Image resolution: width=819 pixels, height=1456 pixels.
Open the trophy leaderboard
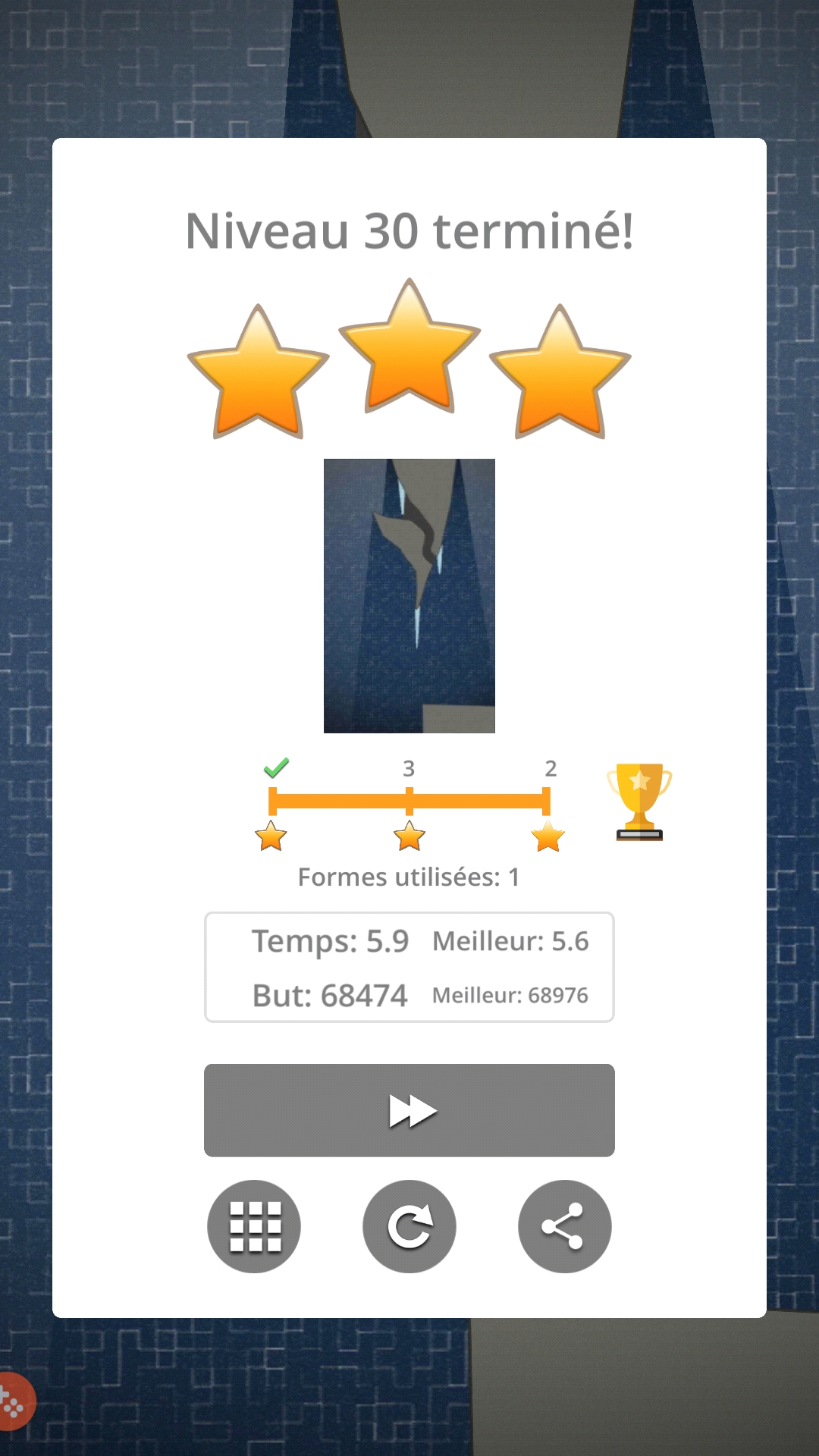639,802
